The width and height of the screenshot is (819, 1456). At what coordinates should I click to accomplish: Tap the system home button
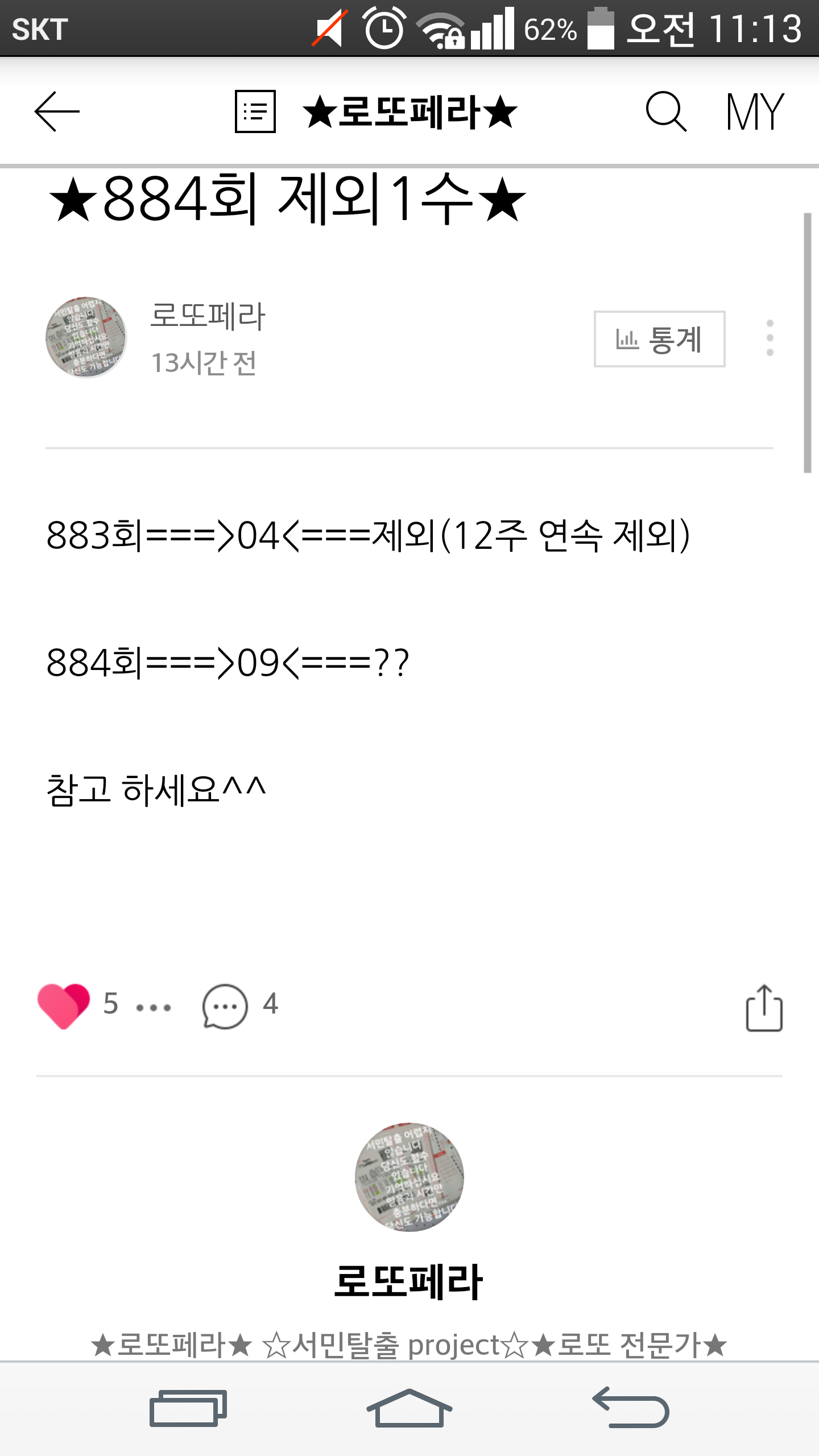tap(409, 1408)
